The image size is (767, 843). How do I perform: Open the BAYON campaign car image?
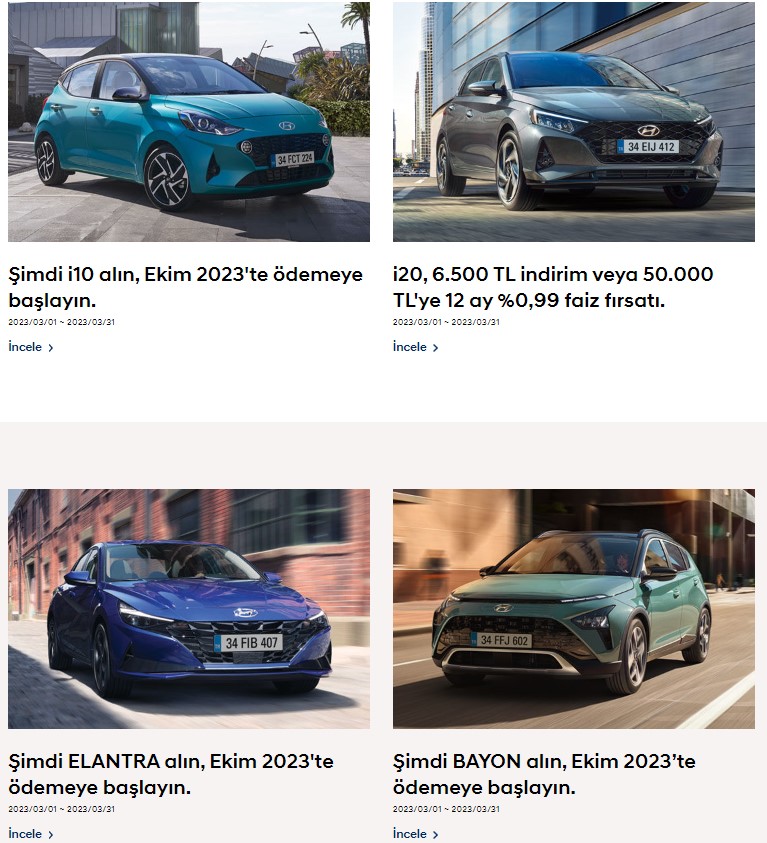tap(573, 608)
